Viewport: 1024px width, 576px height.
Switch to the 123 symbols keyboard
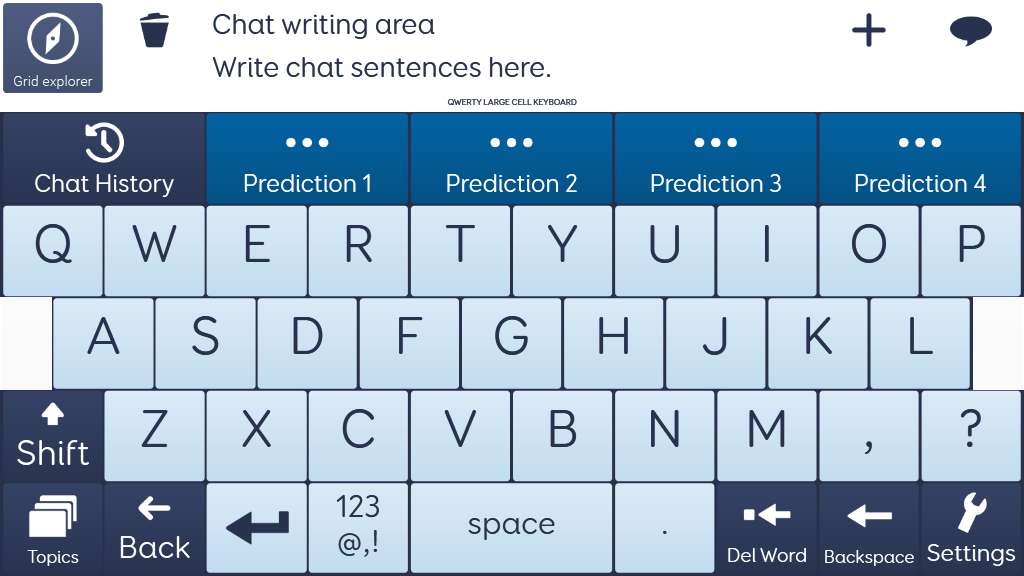click(x=358, y=529)
